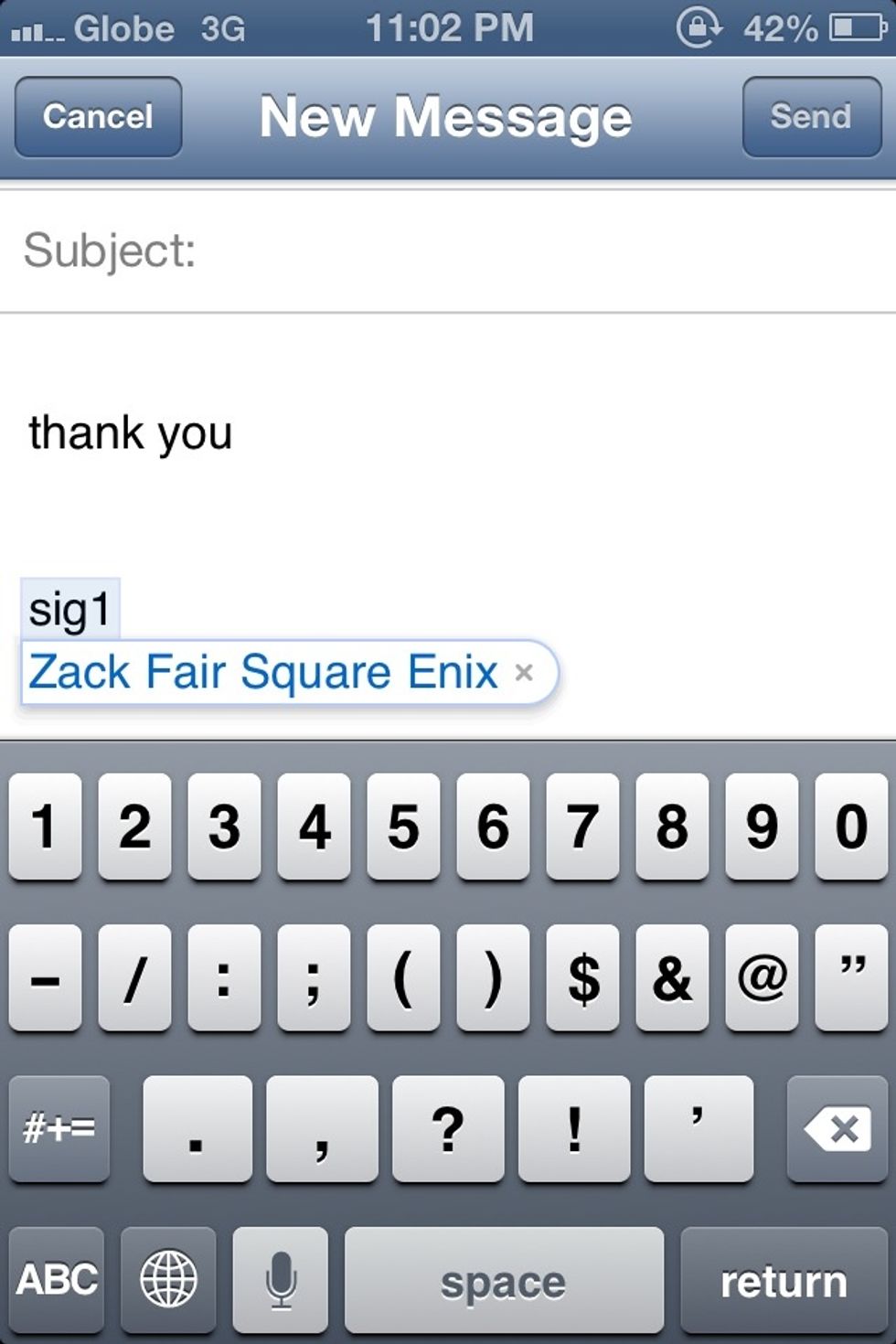This screenshot has height=1344, width=896.
Task: Tap the number 1 key
Action: 45,826
